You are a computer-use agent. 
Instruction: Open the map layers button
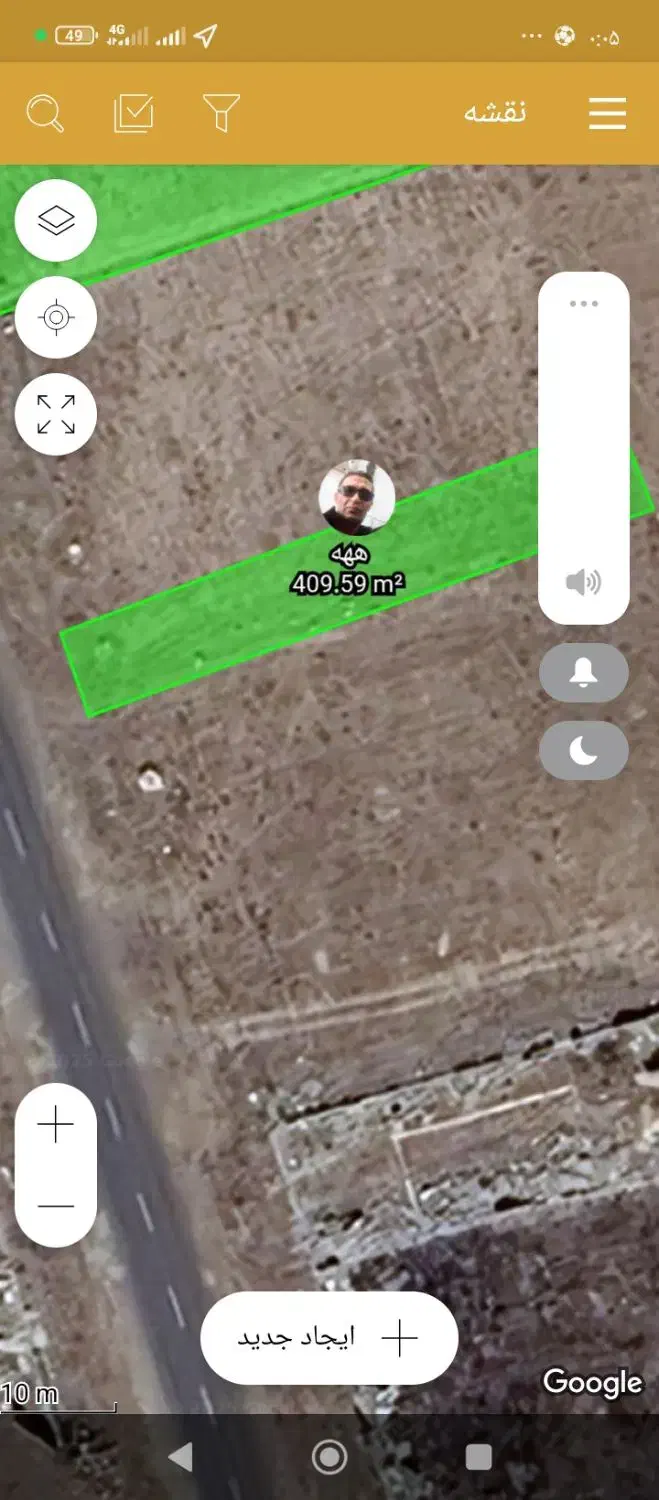point(56,220)
